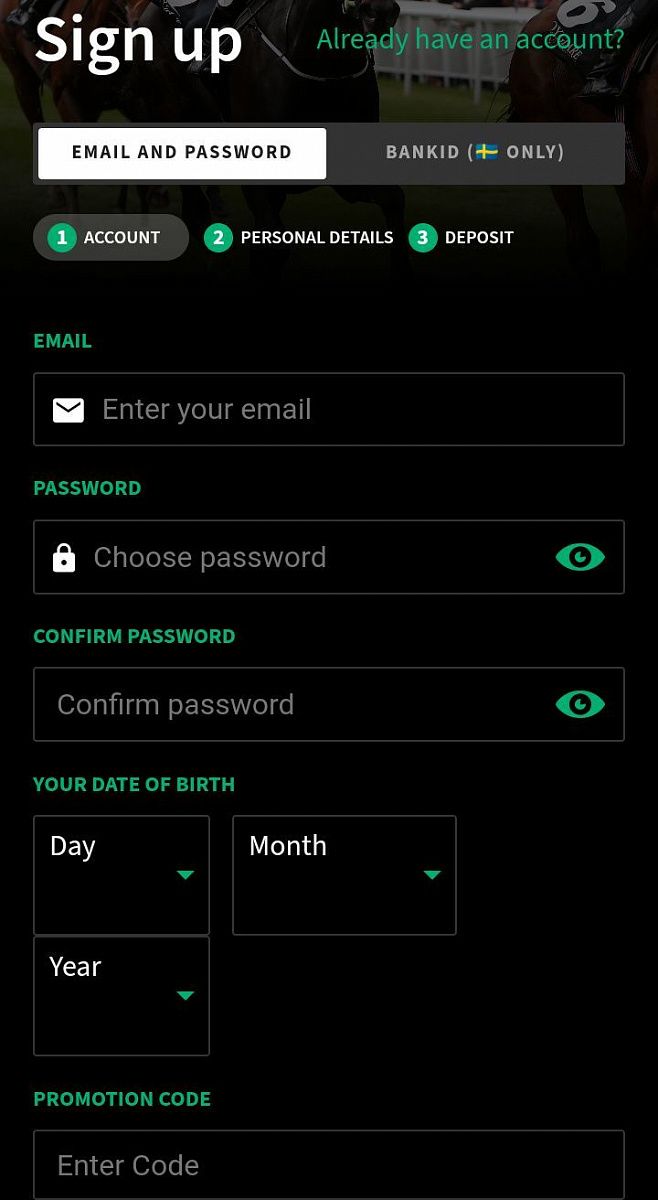Choose birth year from Year dropdown
Screen dimensions: 658x1200
[x=121, y=995]
